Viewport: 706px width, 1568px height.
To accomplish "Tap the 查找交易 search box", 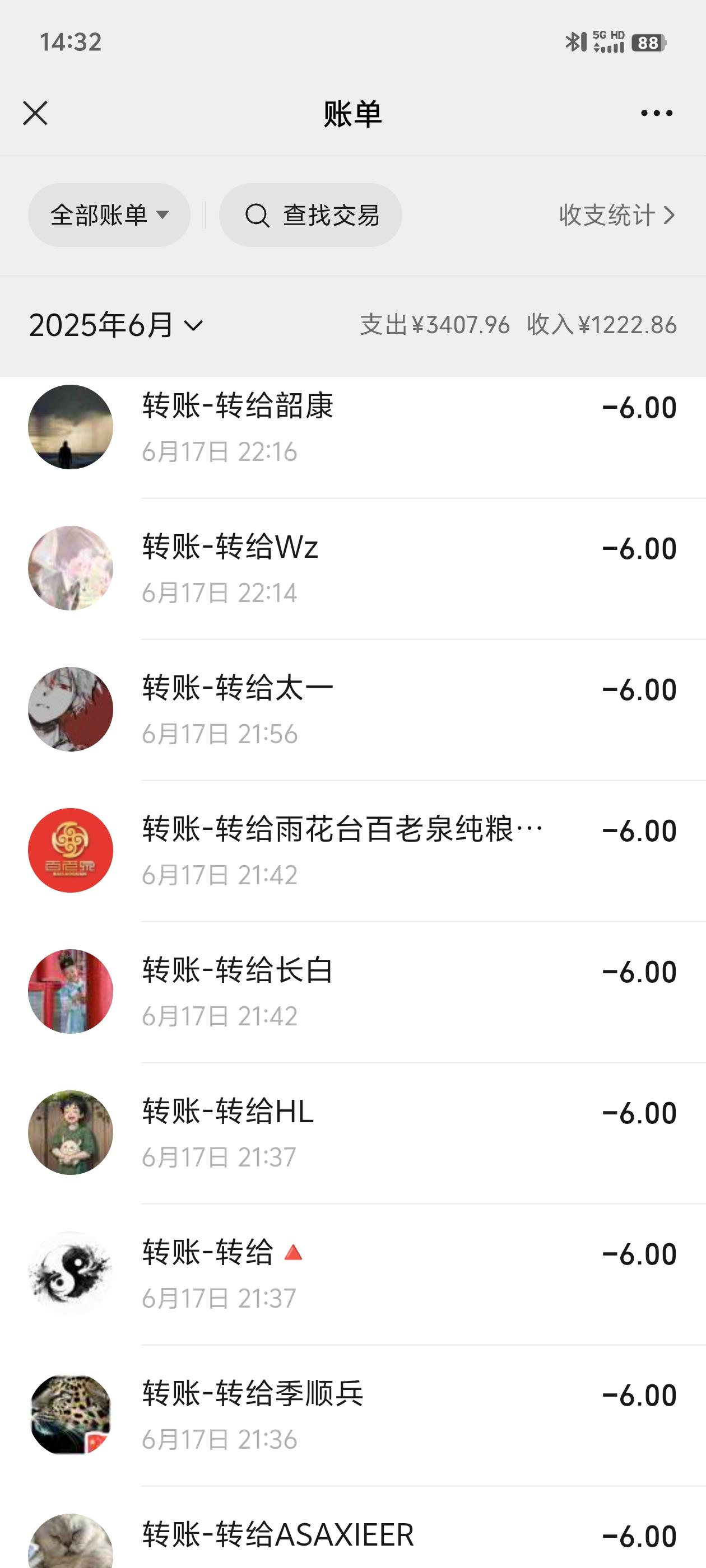I will [310, 215].
